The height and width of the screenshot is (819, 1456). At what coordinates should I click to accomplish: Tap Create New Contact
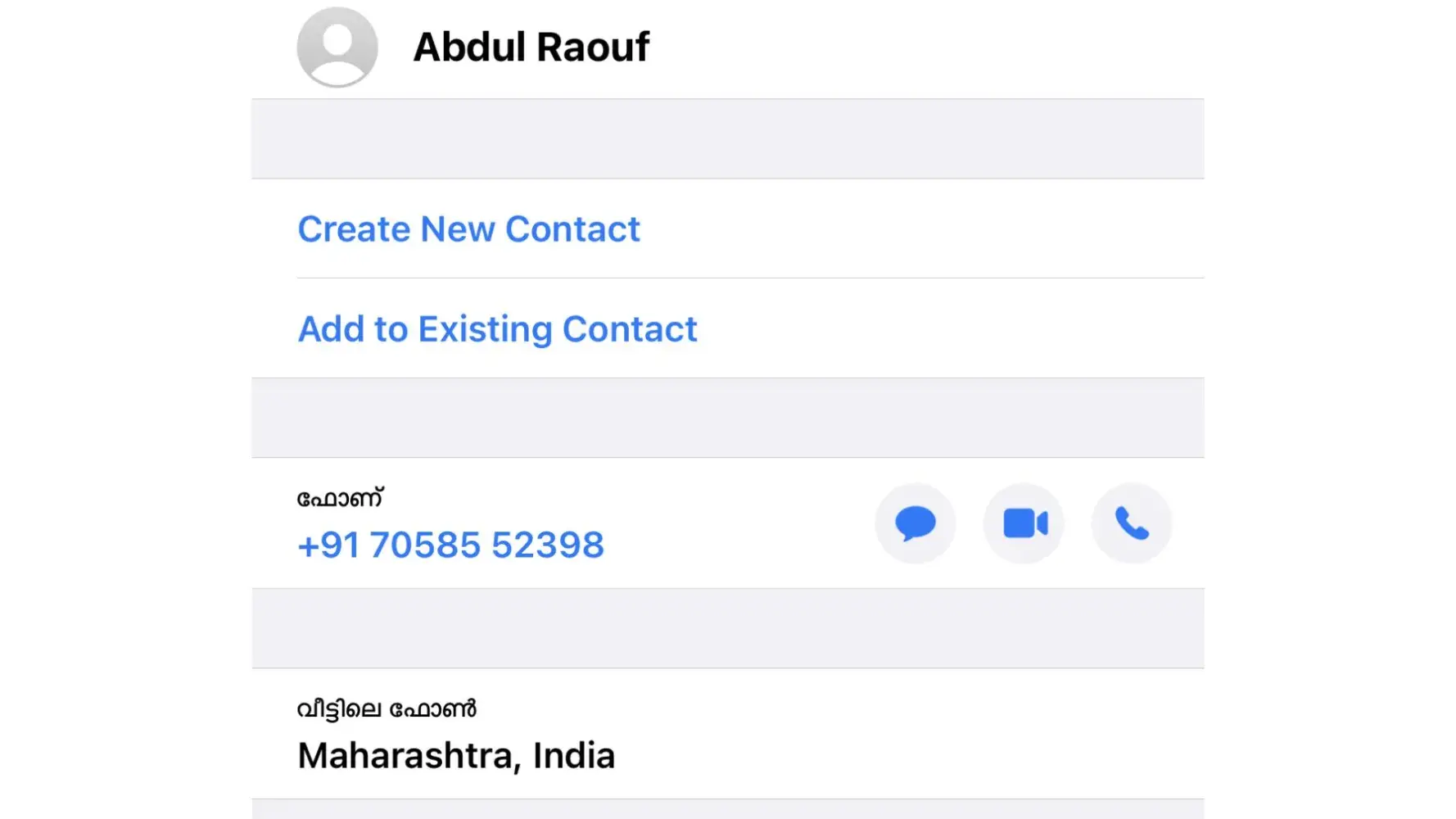pyautogui.click(x=468, y=229)
